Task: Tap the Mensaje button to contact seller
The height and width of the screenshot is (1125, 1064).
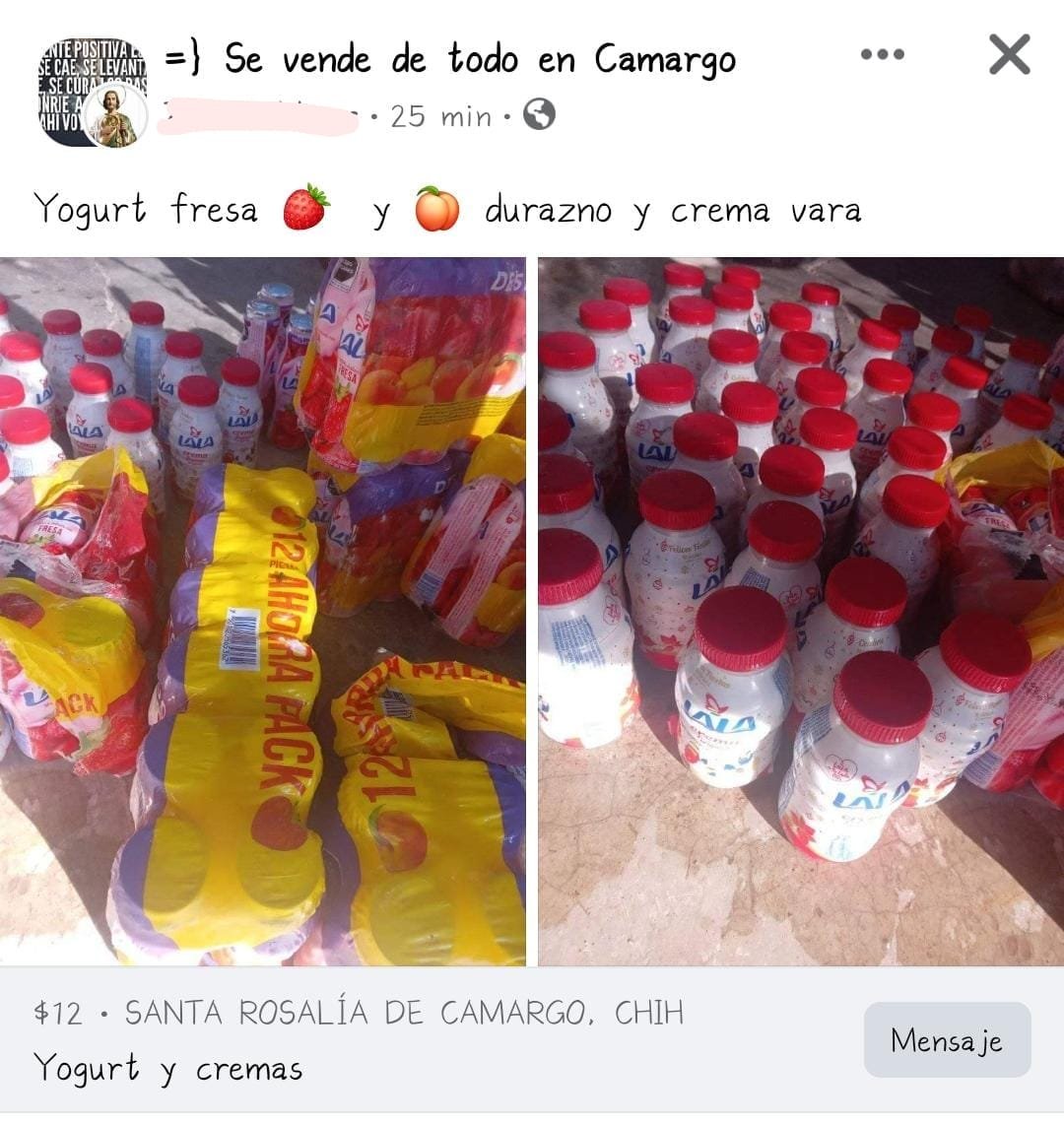Action: click(x=946, y=1040)
